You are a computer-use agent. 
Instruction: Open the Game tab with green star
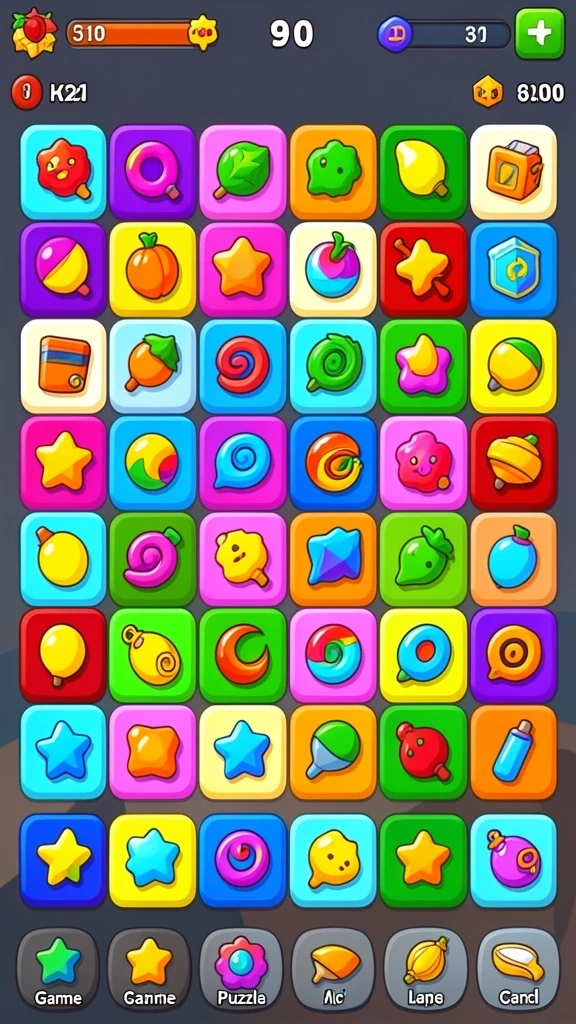pos(57,968)
